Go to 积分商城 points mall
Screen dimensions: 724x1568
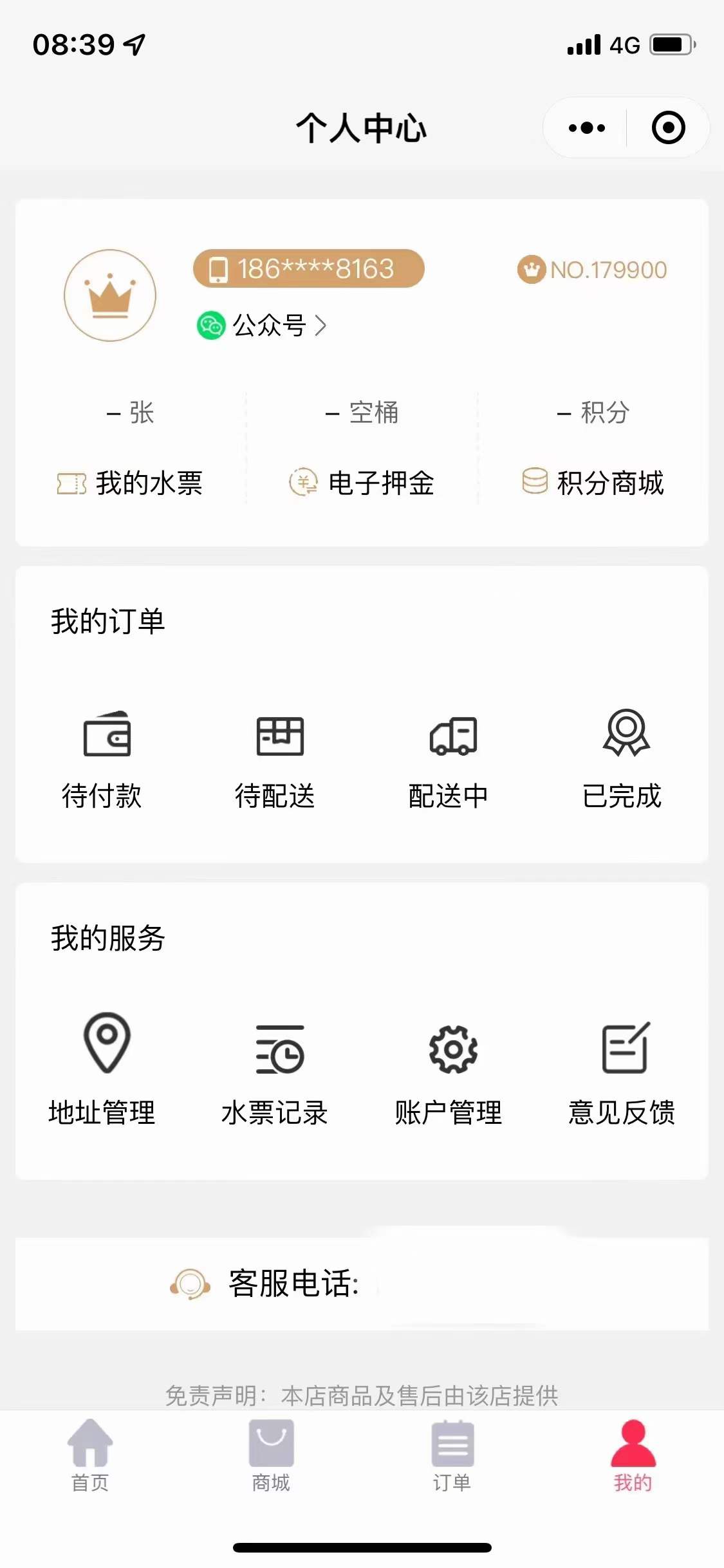pyautogui.click(x=593, y=483)
